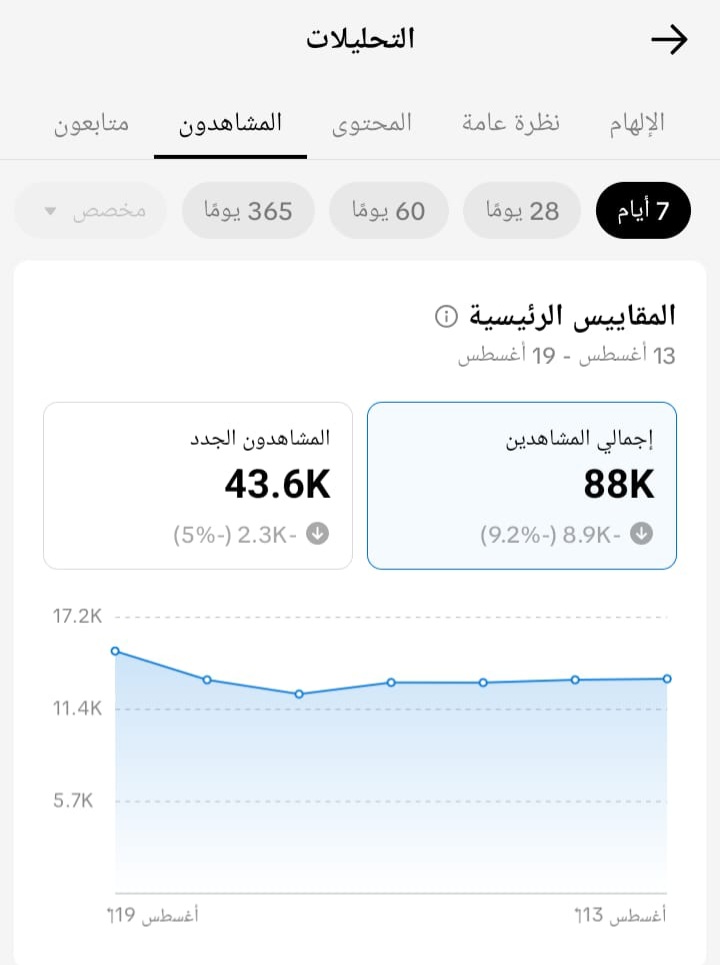Select the إجمالي المشاهدين metric card
The image size is (720, 965).
tap(522, 486)
